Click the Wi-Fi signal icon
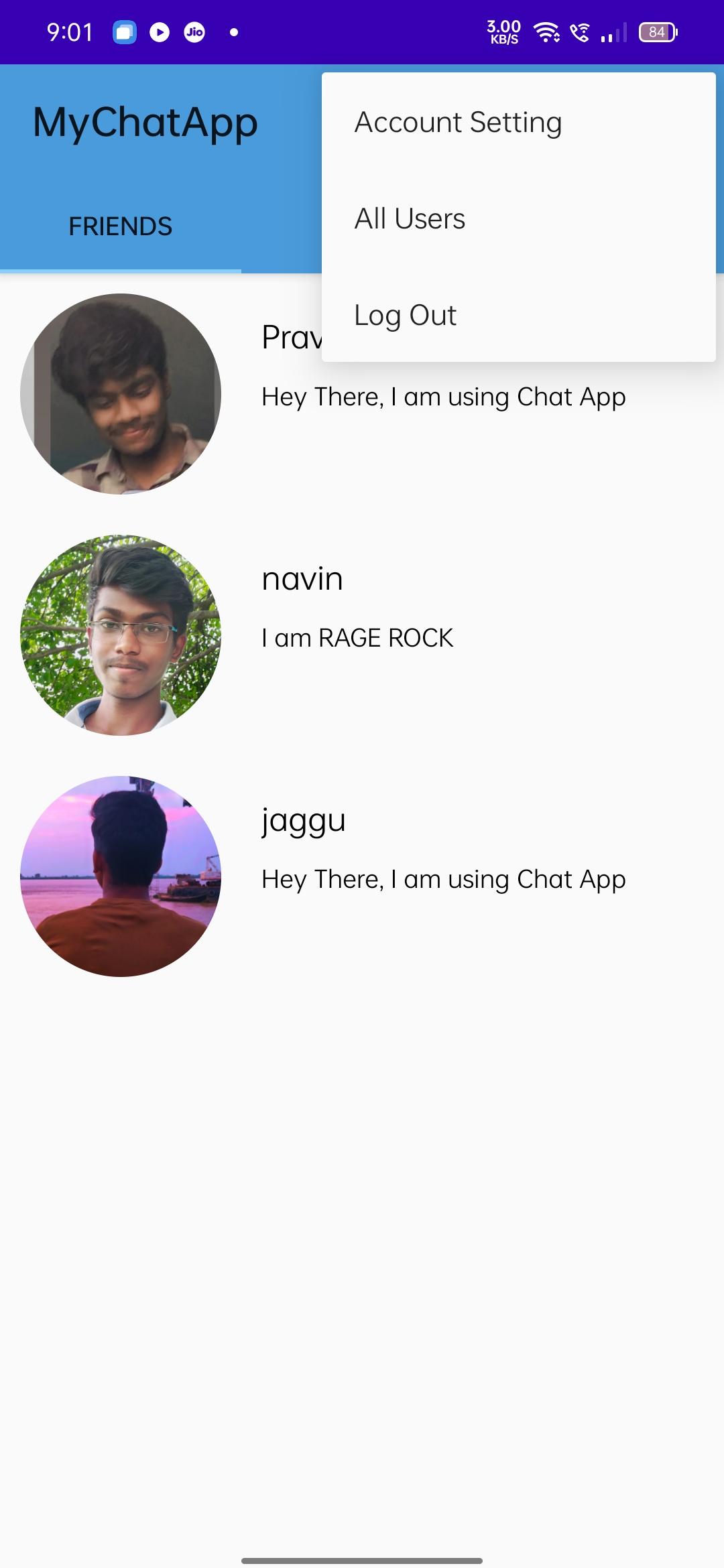Viewport: 724px width, 1568px height. (546, 31)
